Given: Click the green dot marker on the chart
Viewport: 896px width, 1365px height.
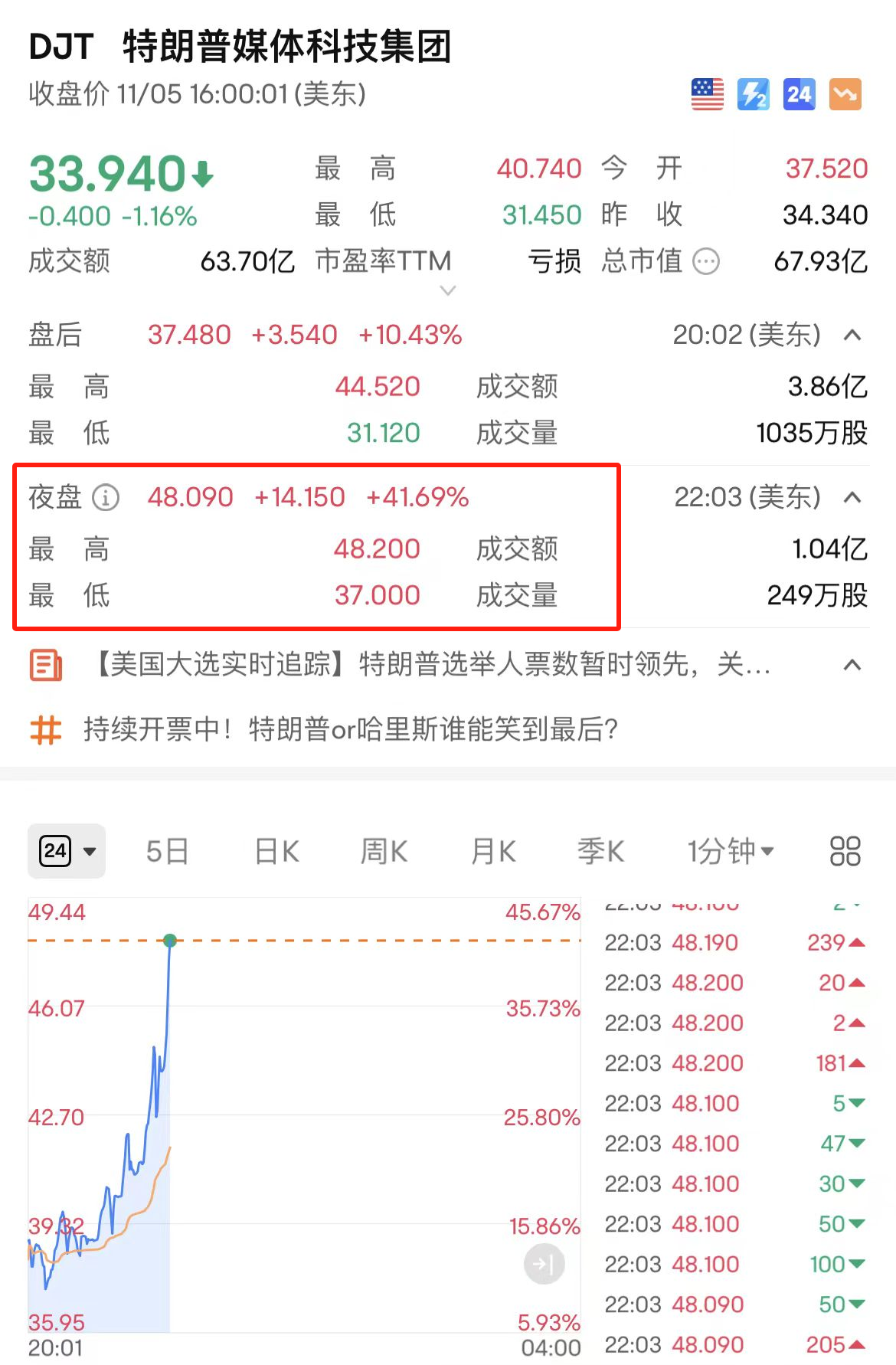Looking at the screenshot, I should (x=170, y=940).
